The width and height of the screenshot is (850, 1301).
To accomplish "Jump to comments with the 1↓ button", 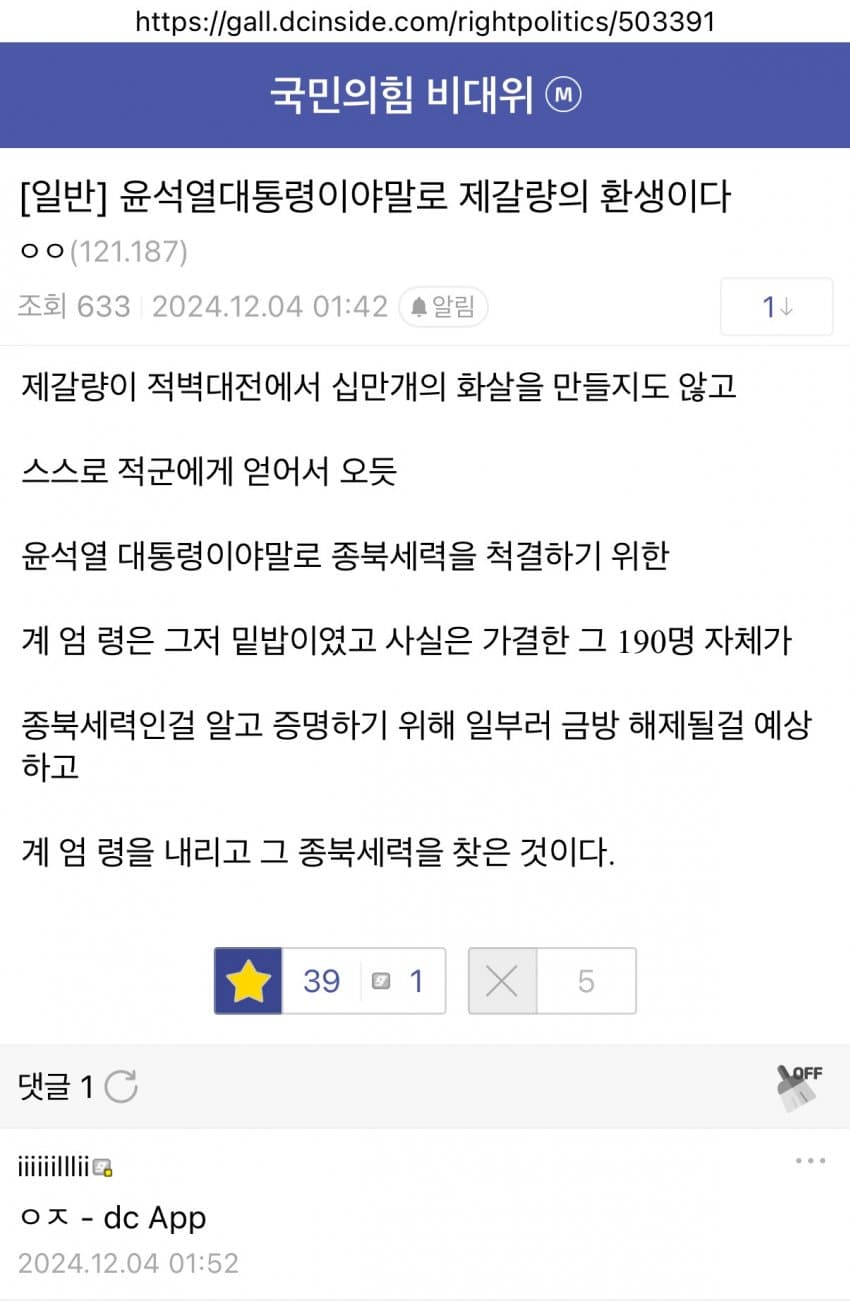I will pyautogui.click(x=776, y=307).
